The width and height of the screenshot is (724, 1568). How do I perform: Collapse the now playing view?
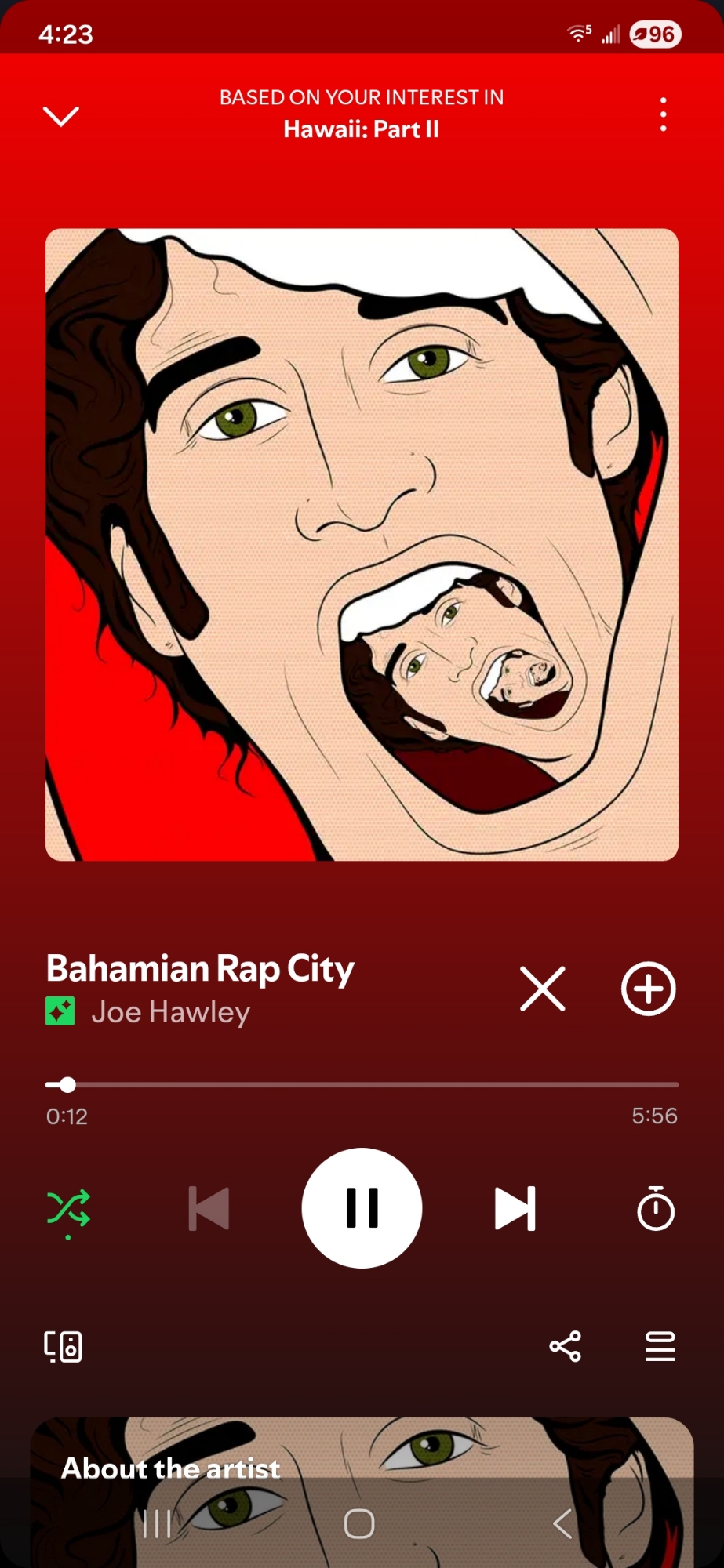(x=60, y=116)
